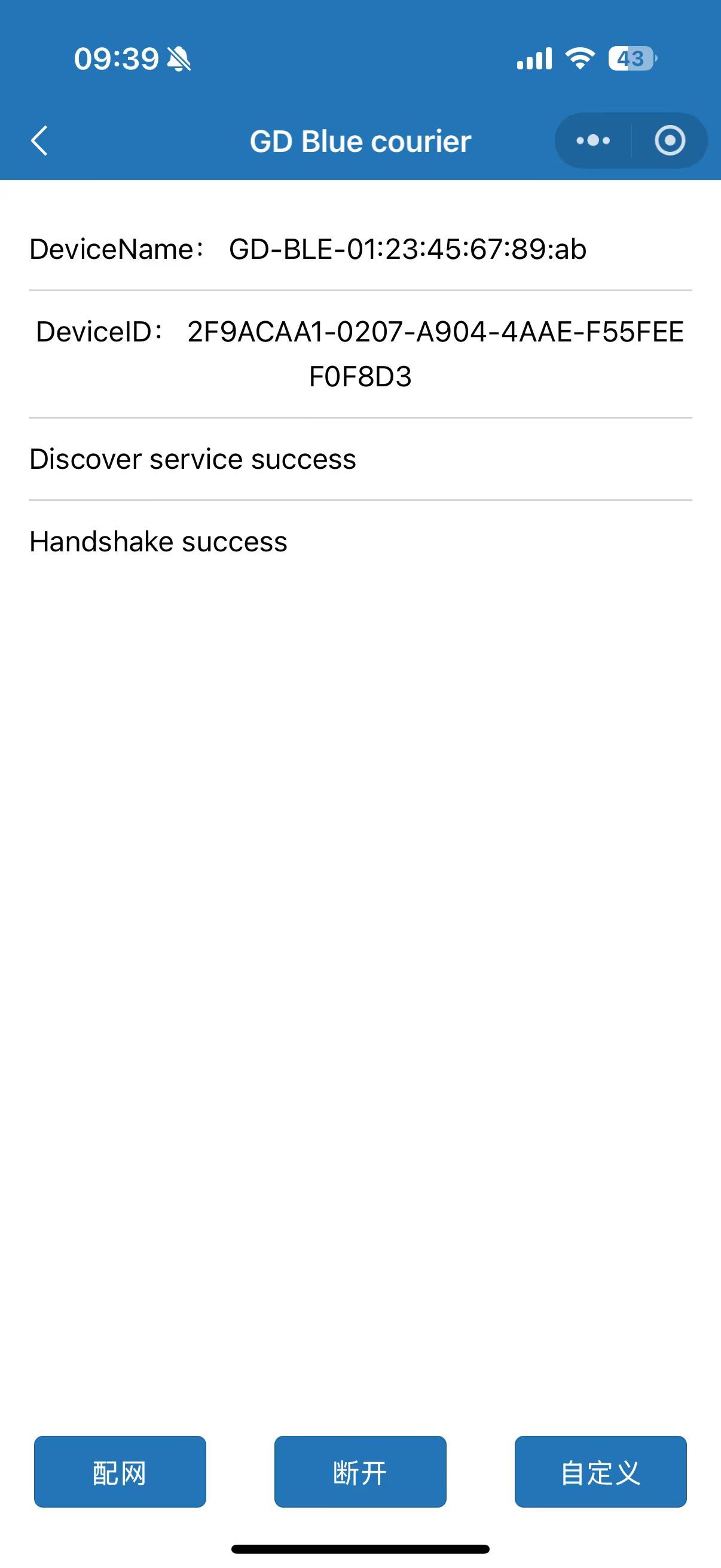
Task: Disconnect the device with 断开 button
Action: (360, 1472)
